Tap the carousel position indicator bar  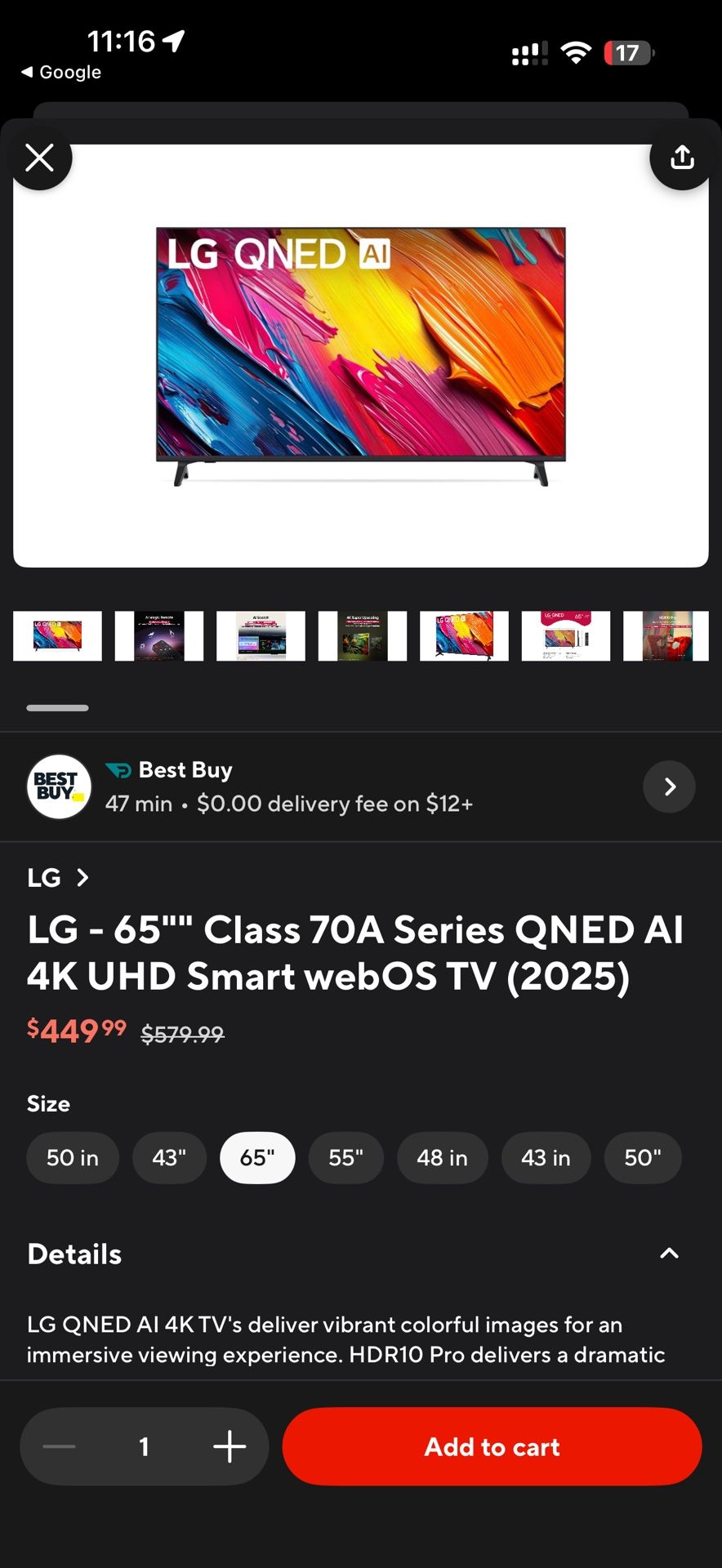coord(57,707)
